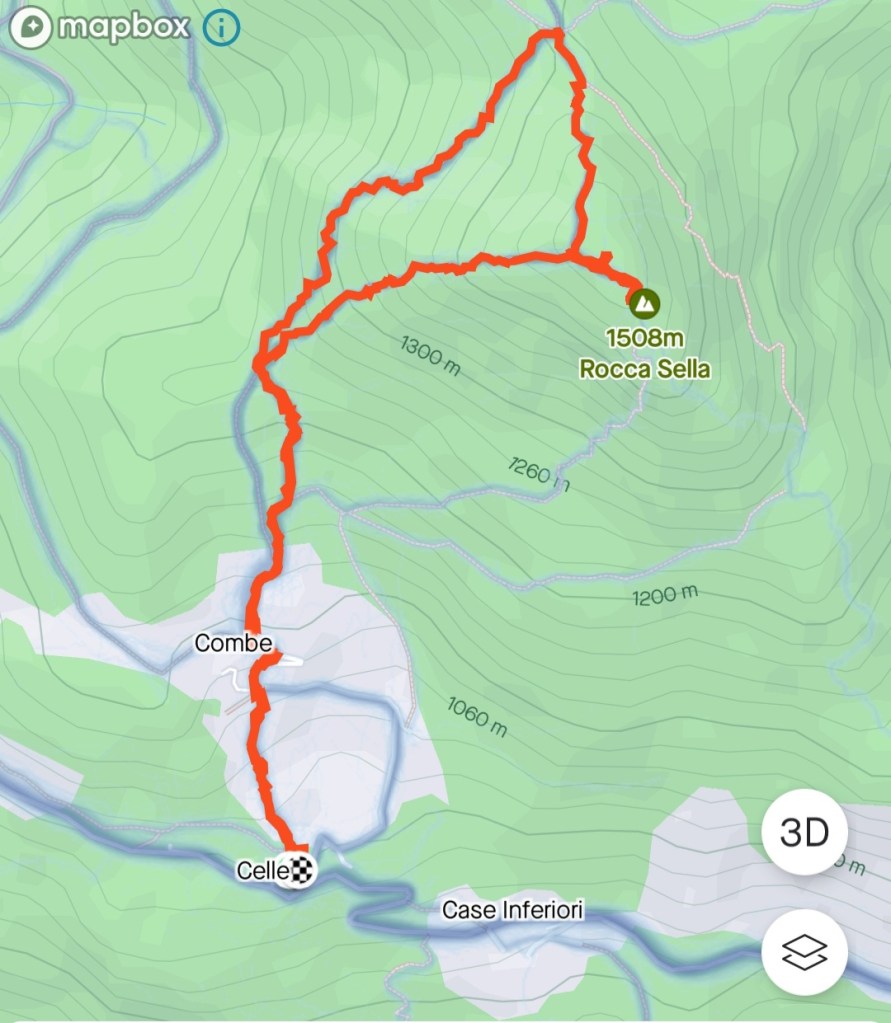Switch the map to 3D view
891x1023 pixels.
pos(805,832)
